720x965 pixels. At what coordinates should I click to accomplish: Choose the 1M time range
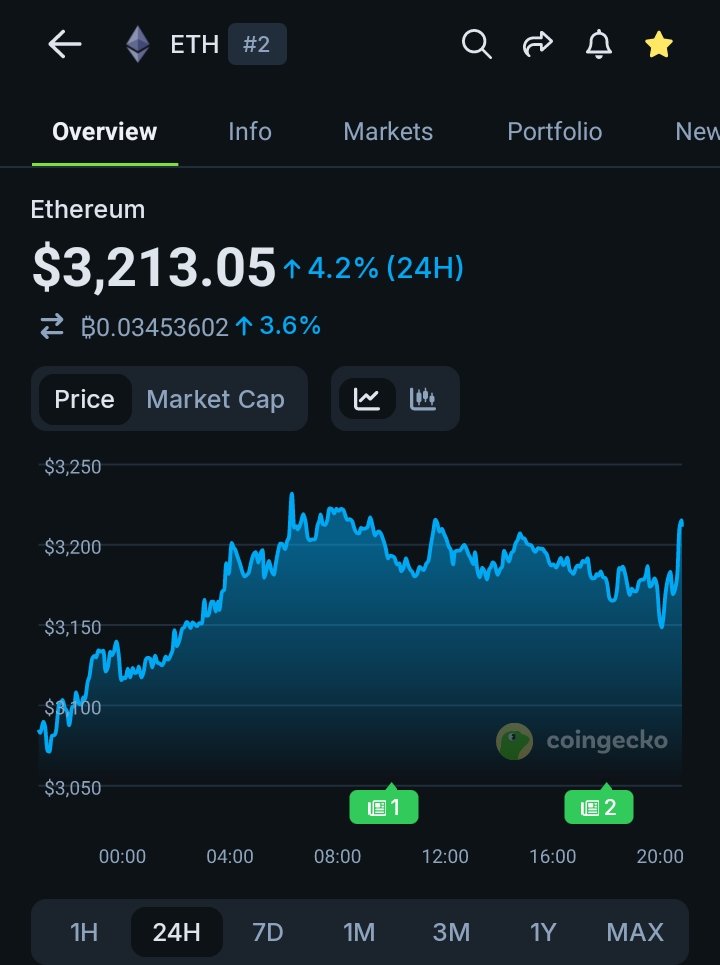click(359, 932)
